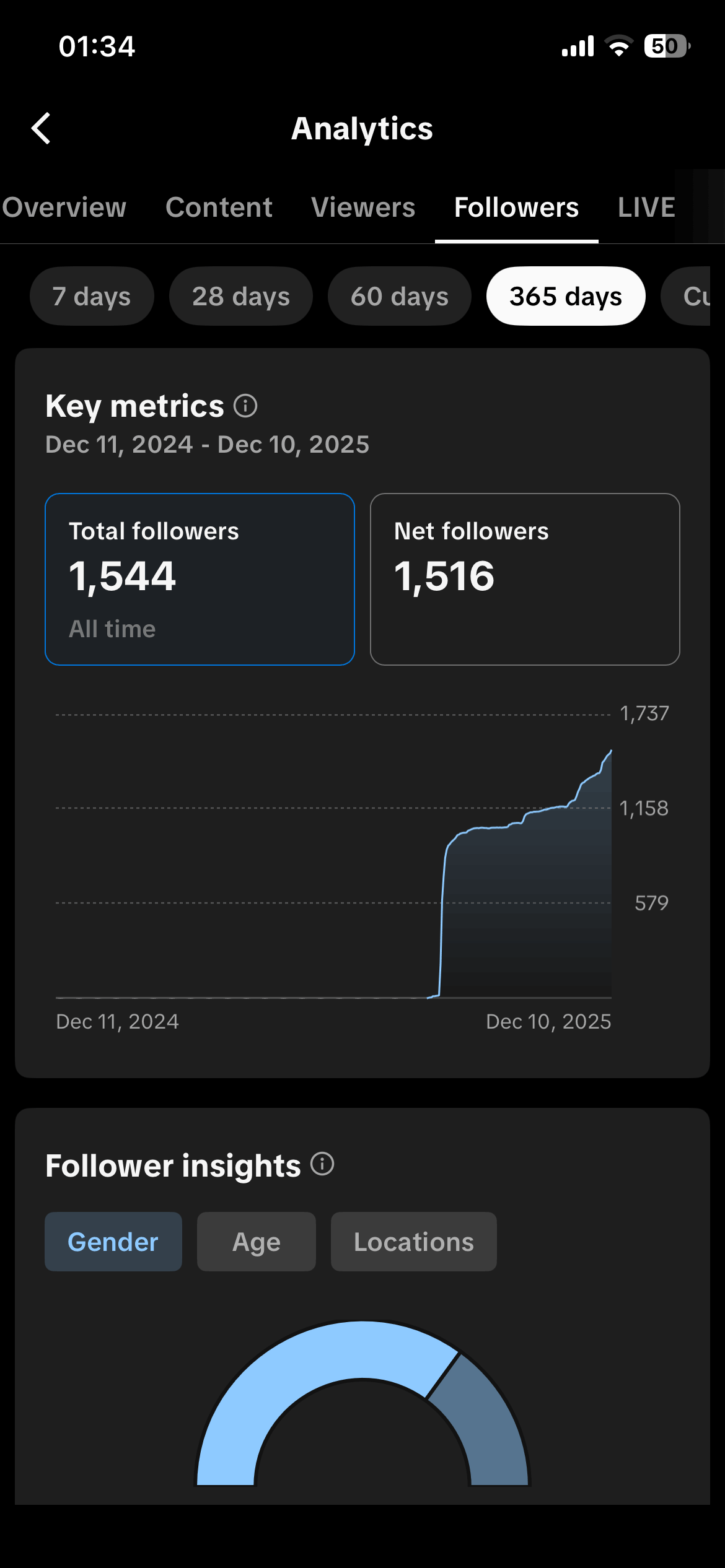This screenshot has height=1568, width=725.
Task: Select the 365 days range chip
Action: [x=565, y=297]
